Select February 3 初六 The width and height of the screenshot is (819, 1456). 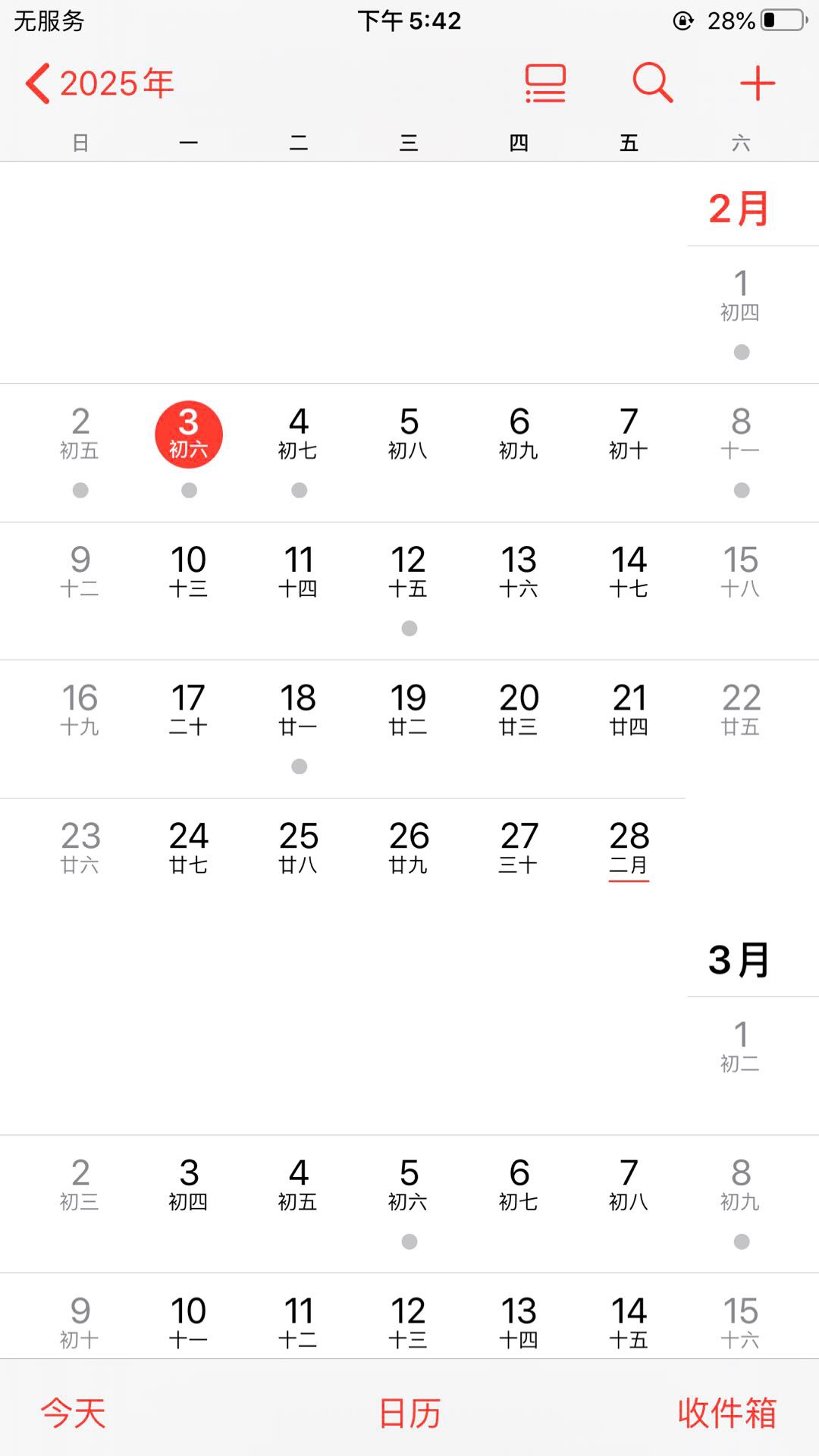click(189, 435)
